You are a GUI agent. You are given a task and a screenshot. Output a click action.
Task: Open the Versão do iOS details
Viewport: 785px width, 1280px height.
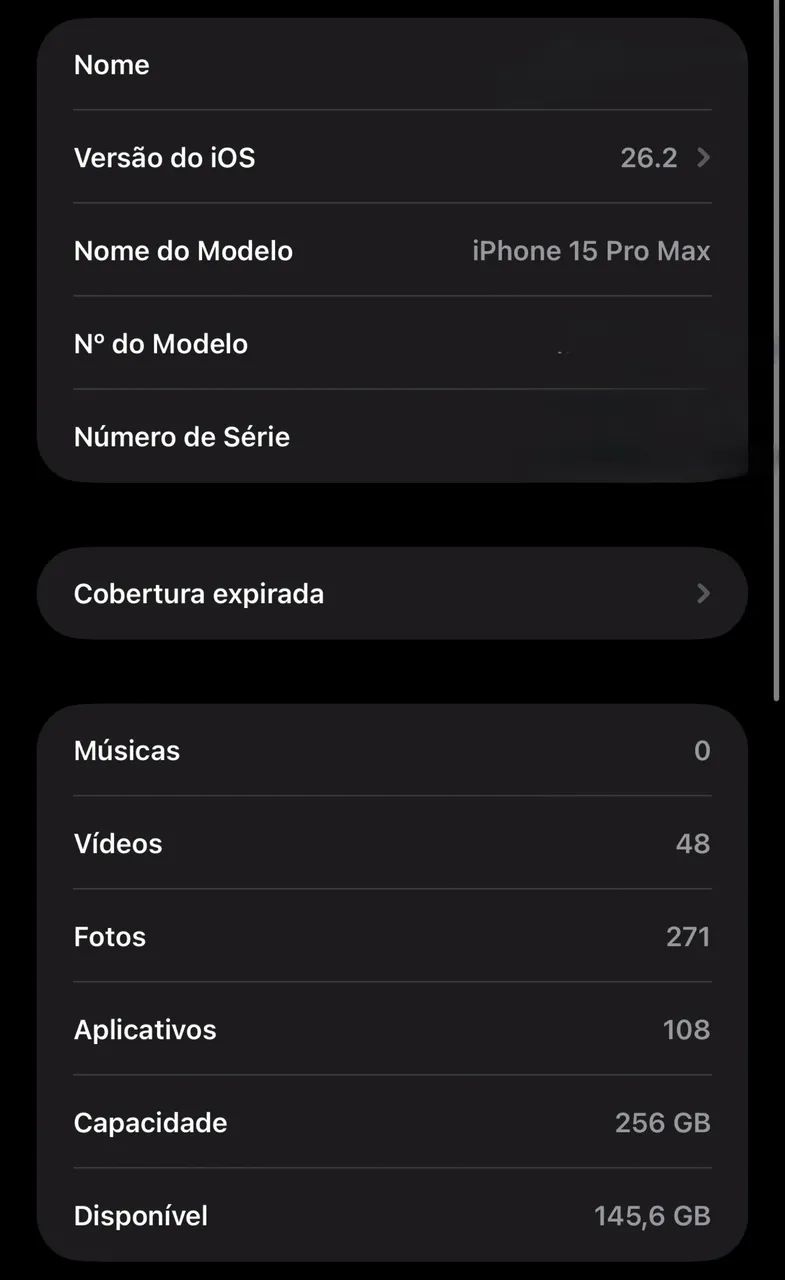point(392,157)
